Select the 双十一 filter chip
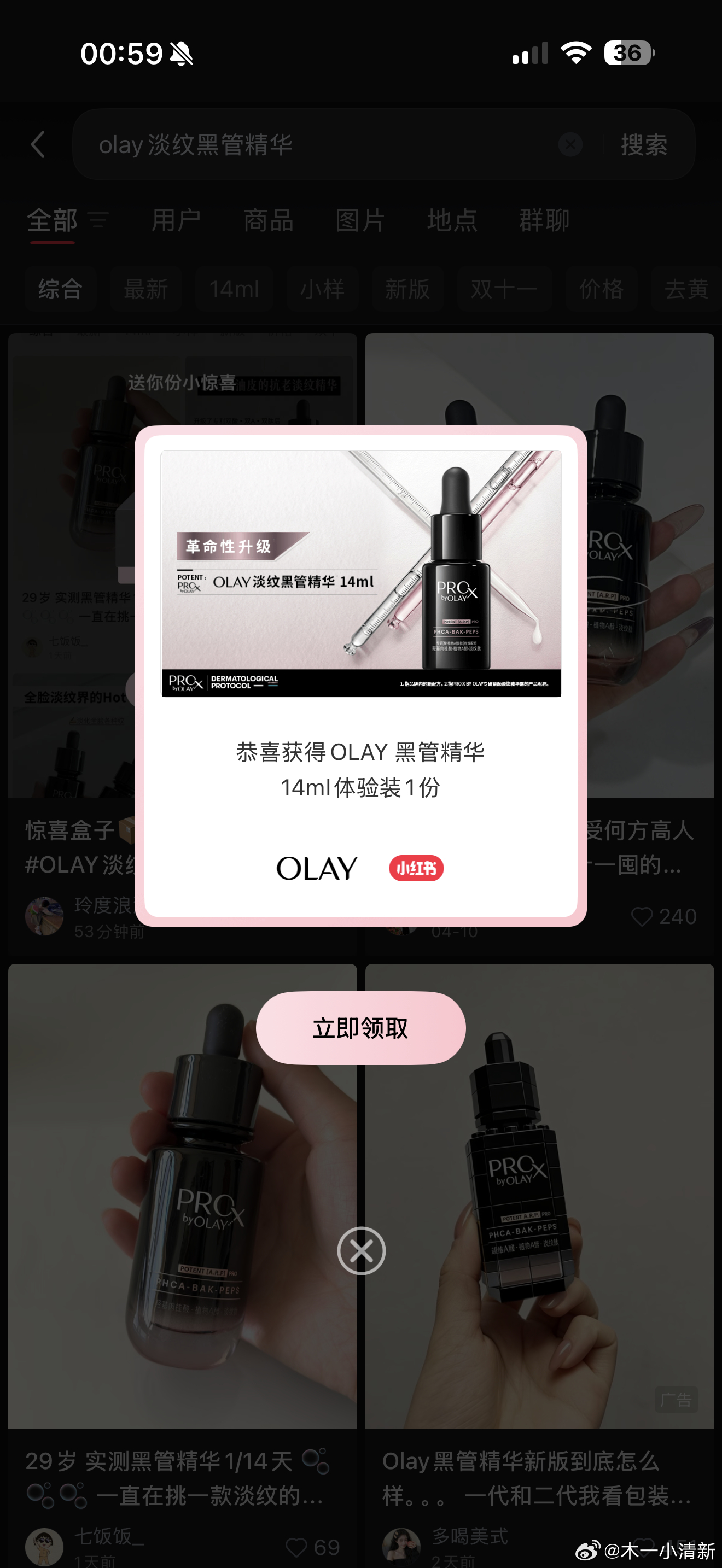 coord(503,289)
